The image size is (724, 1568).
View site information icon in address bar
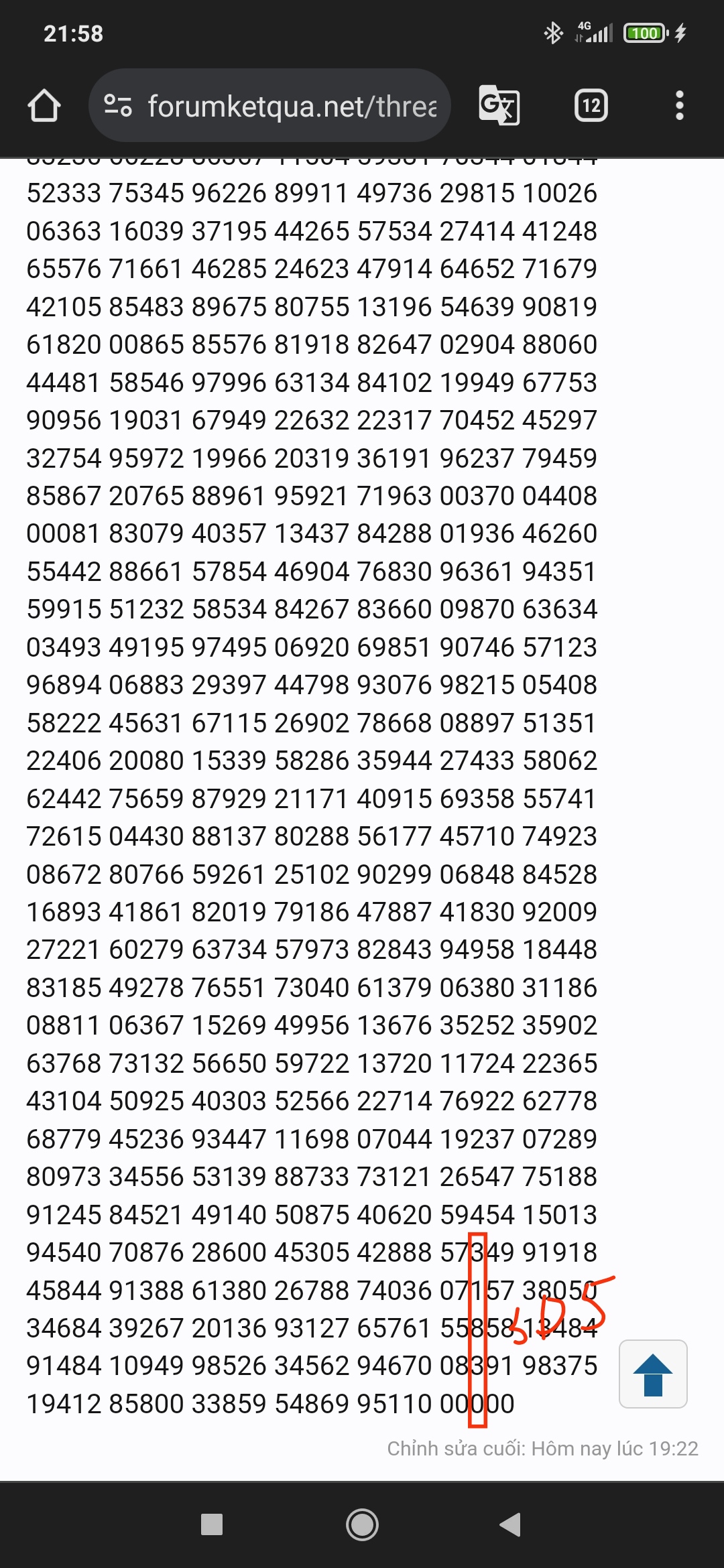coord(118,105)
